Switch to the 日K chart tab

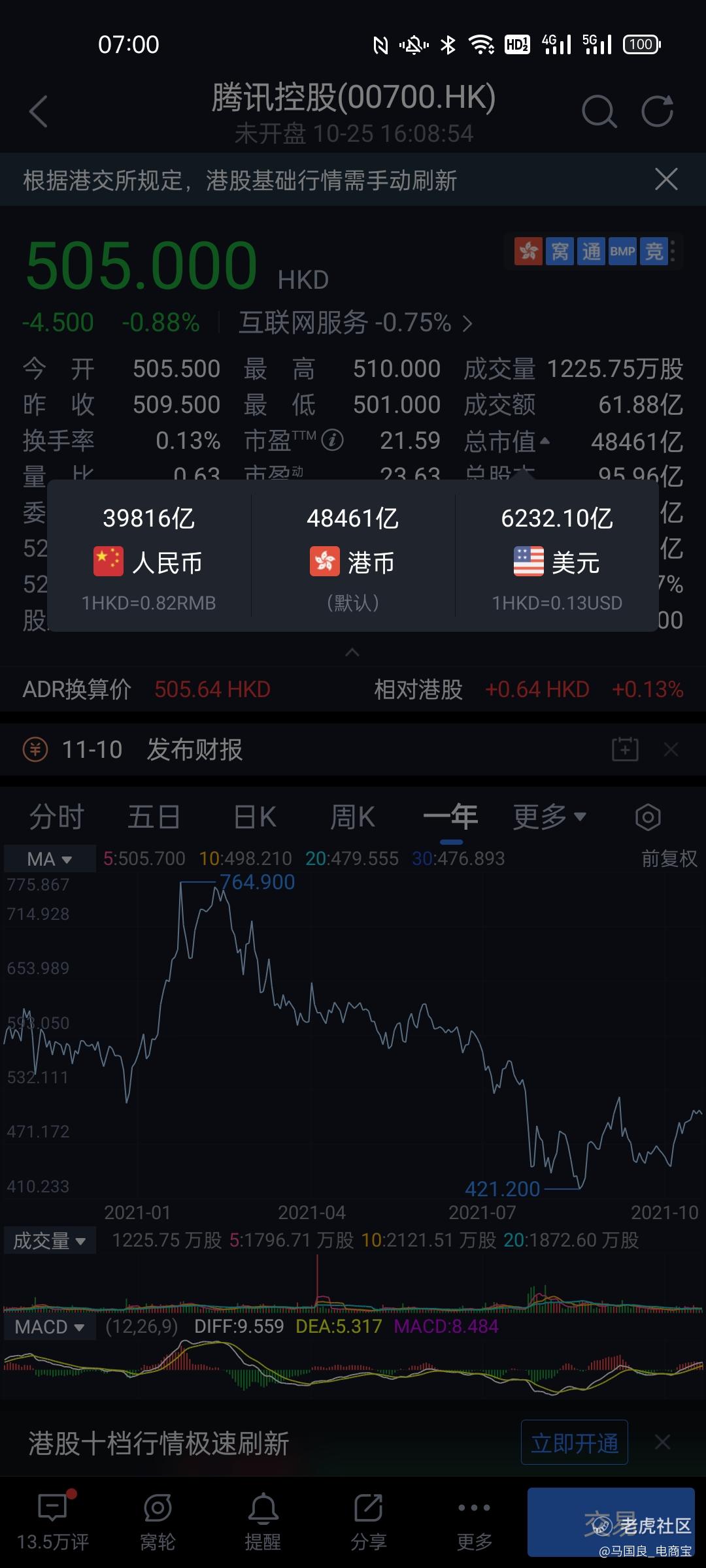[x=255, y=817]
